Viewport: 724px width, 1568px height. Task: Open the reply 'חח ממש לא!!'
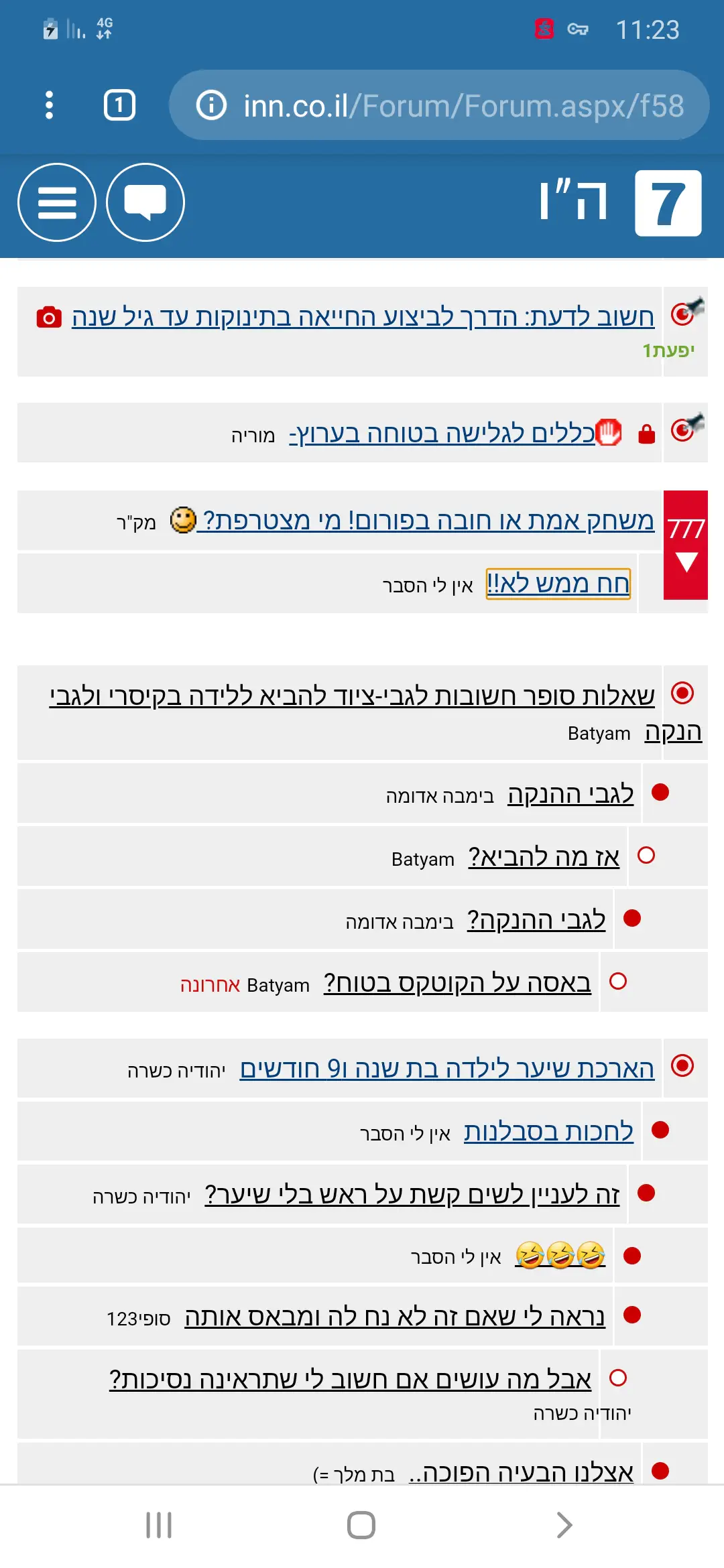558,584
